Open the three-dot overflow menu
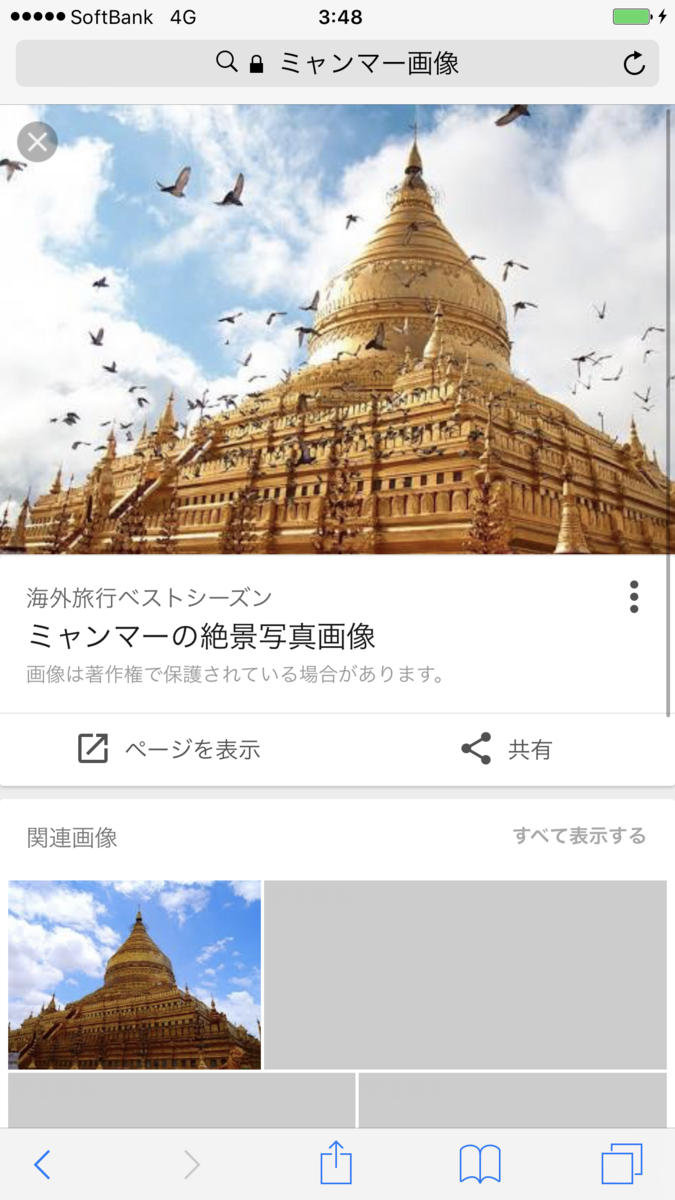Screen dimensions: 675x1200 [634, 597]
